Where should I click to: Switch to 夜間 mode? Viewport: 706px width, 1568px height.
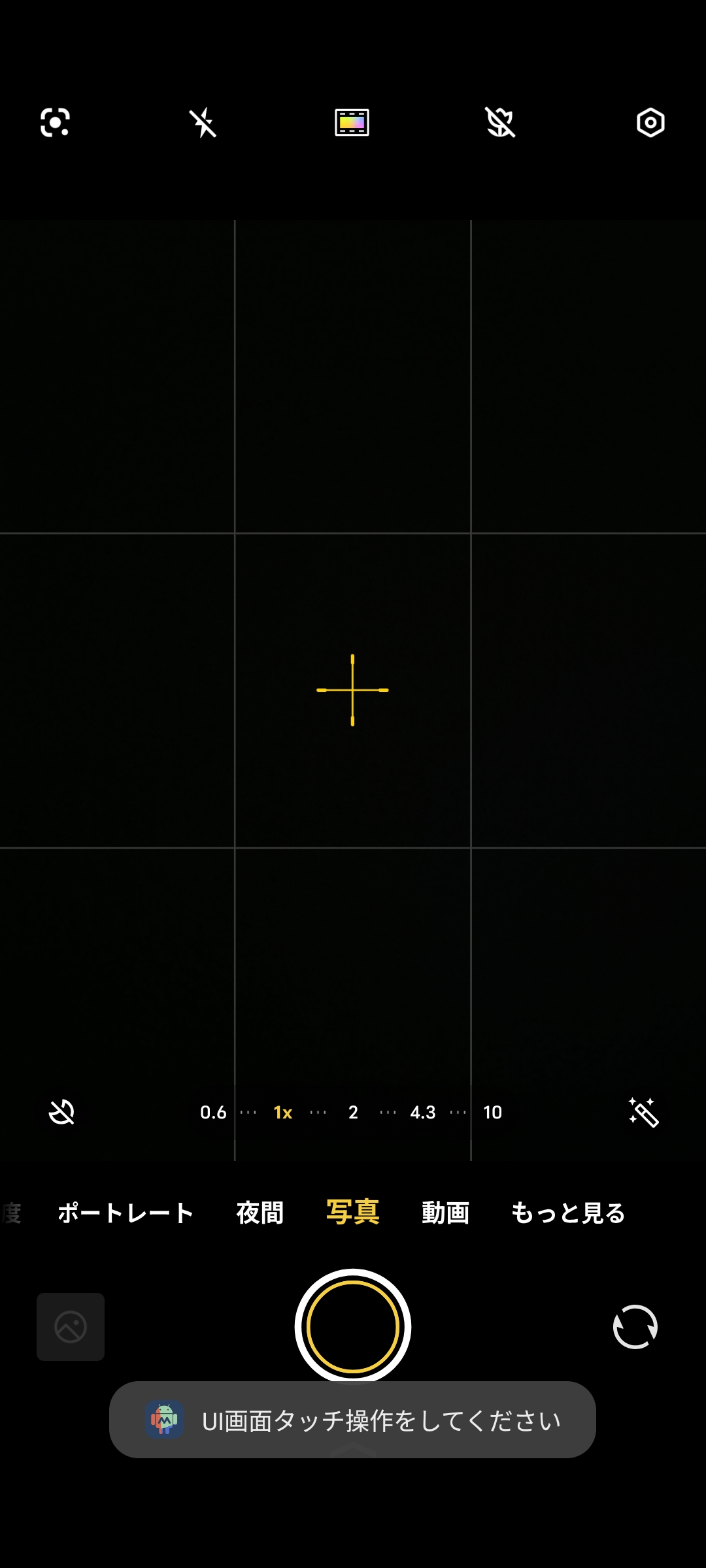(260, 1213)
